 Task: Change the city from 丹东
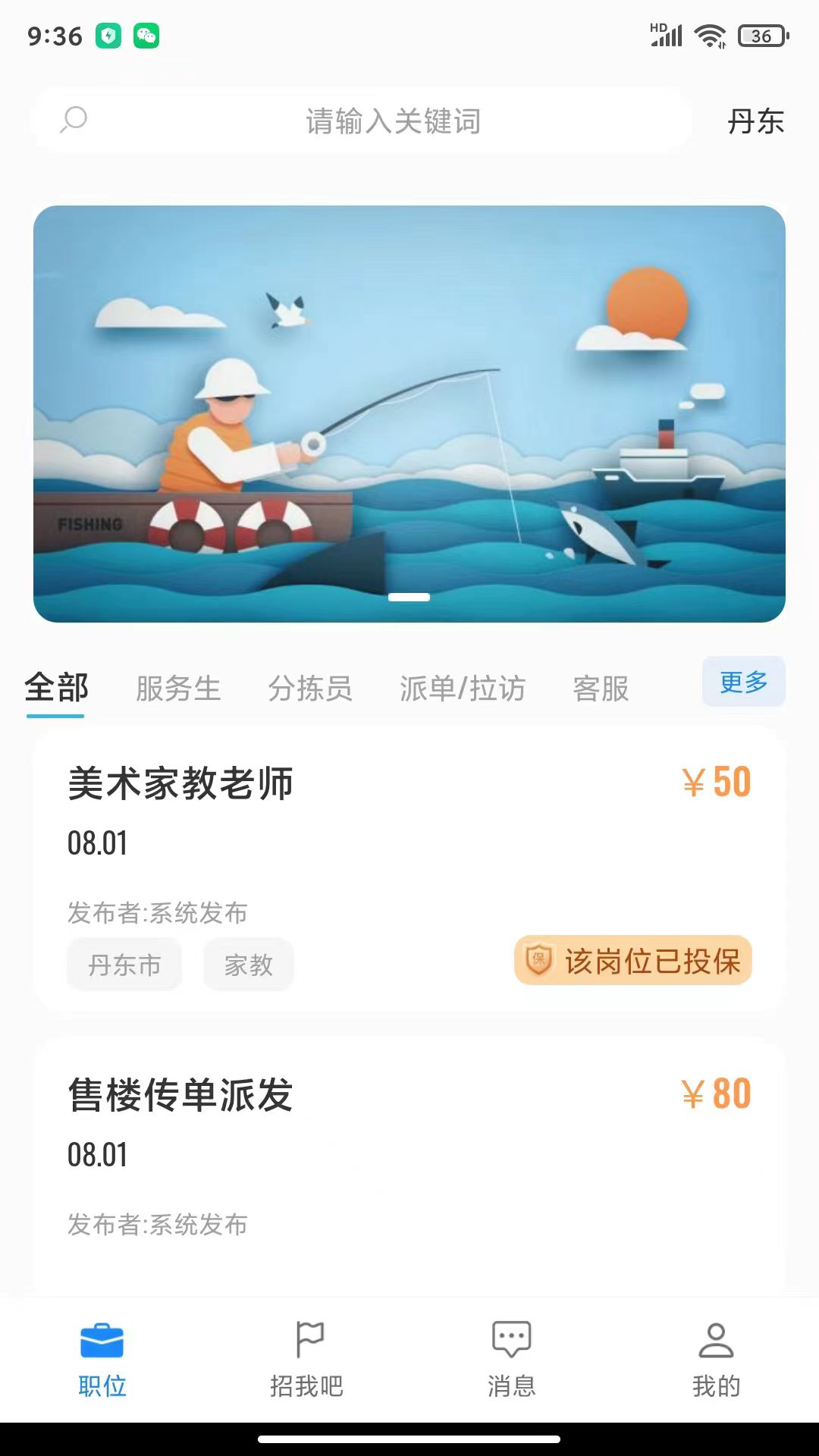click(x=755, y=121)
